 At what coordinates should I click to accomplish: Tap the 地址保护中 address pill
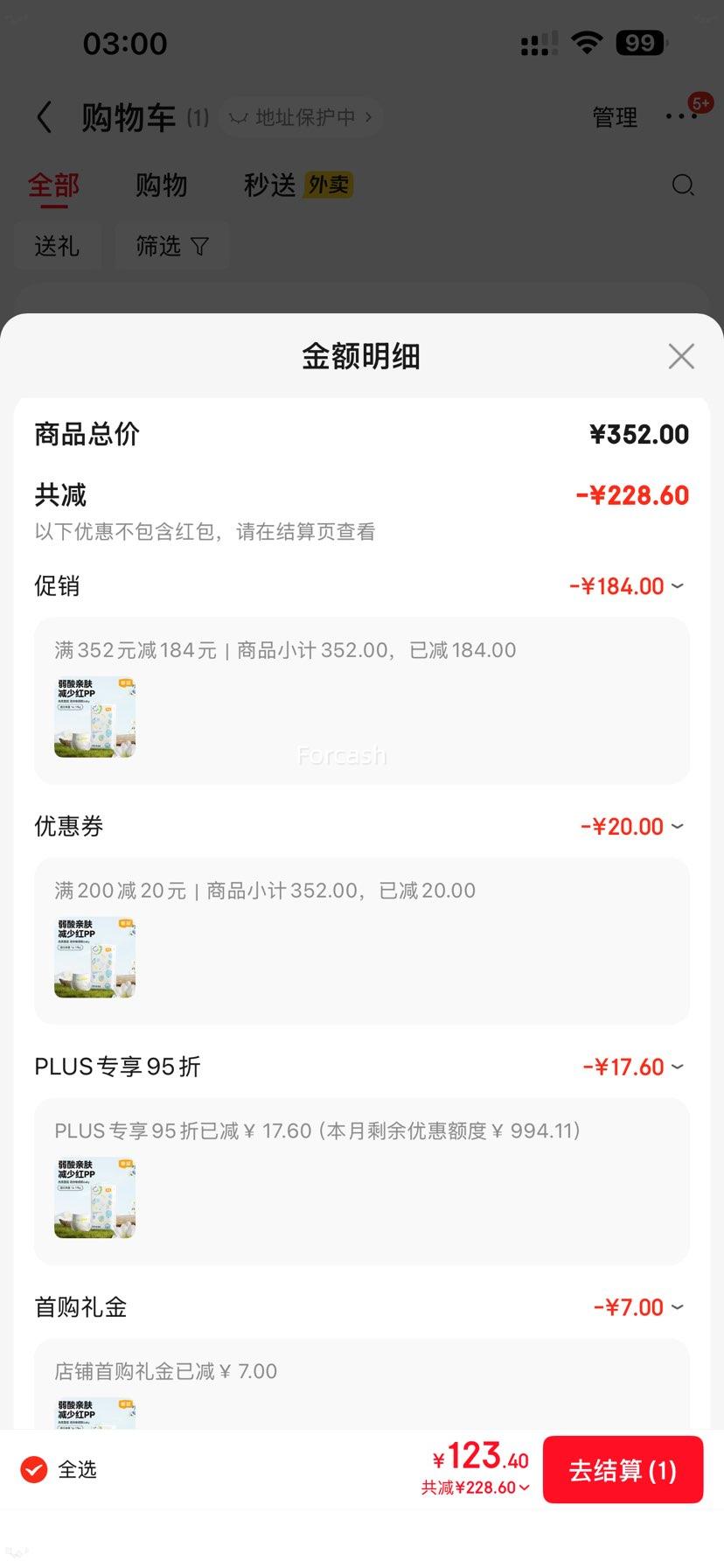tap(300, 116)
